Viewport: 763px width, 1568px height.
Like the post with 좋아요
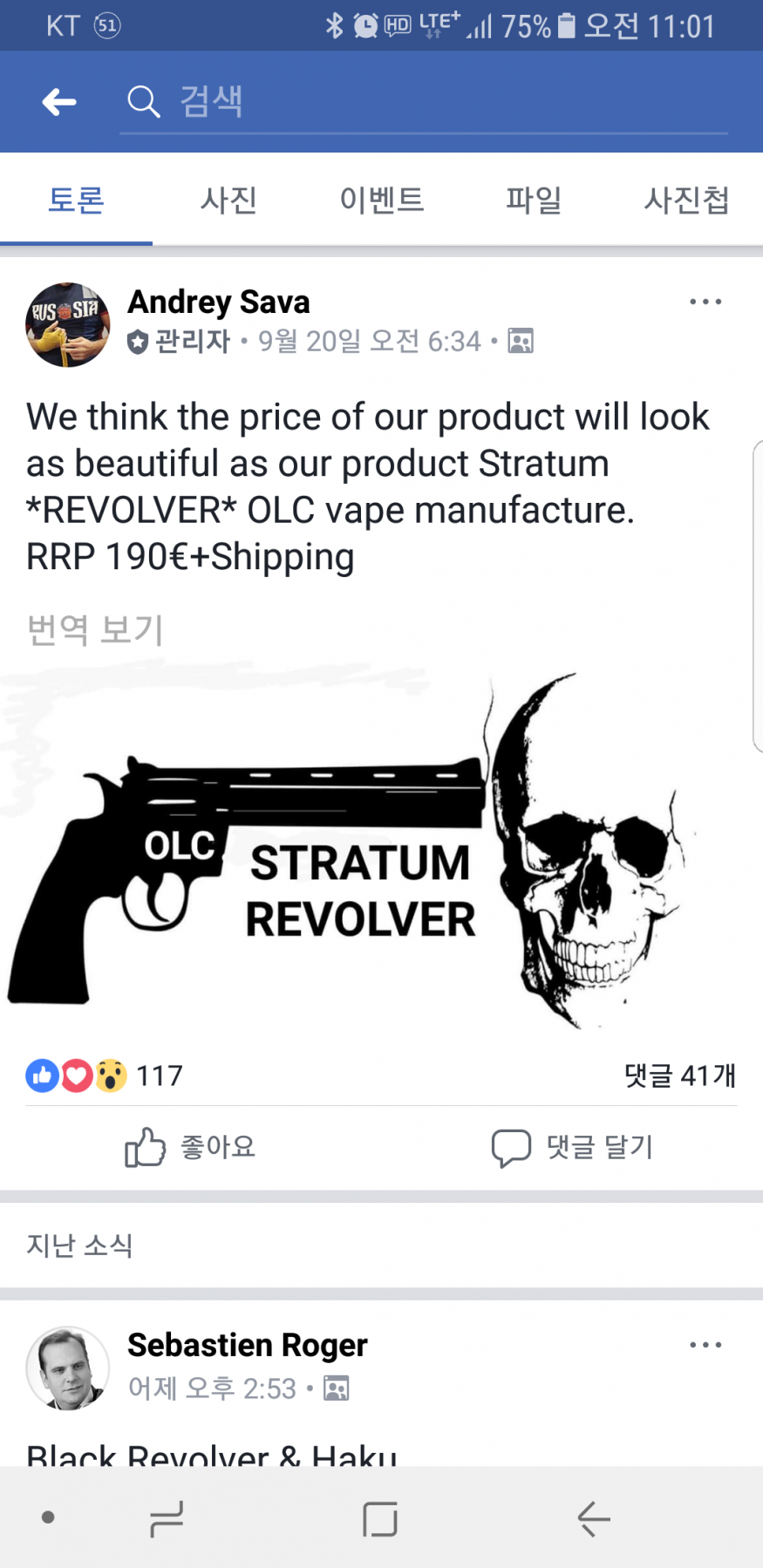(190, 1147)
